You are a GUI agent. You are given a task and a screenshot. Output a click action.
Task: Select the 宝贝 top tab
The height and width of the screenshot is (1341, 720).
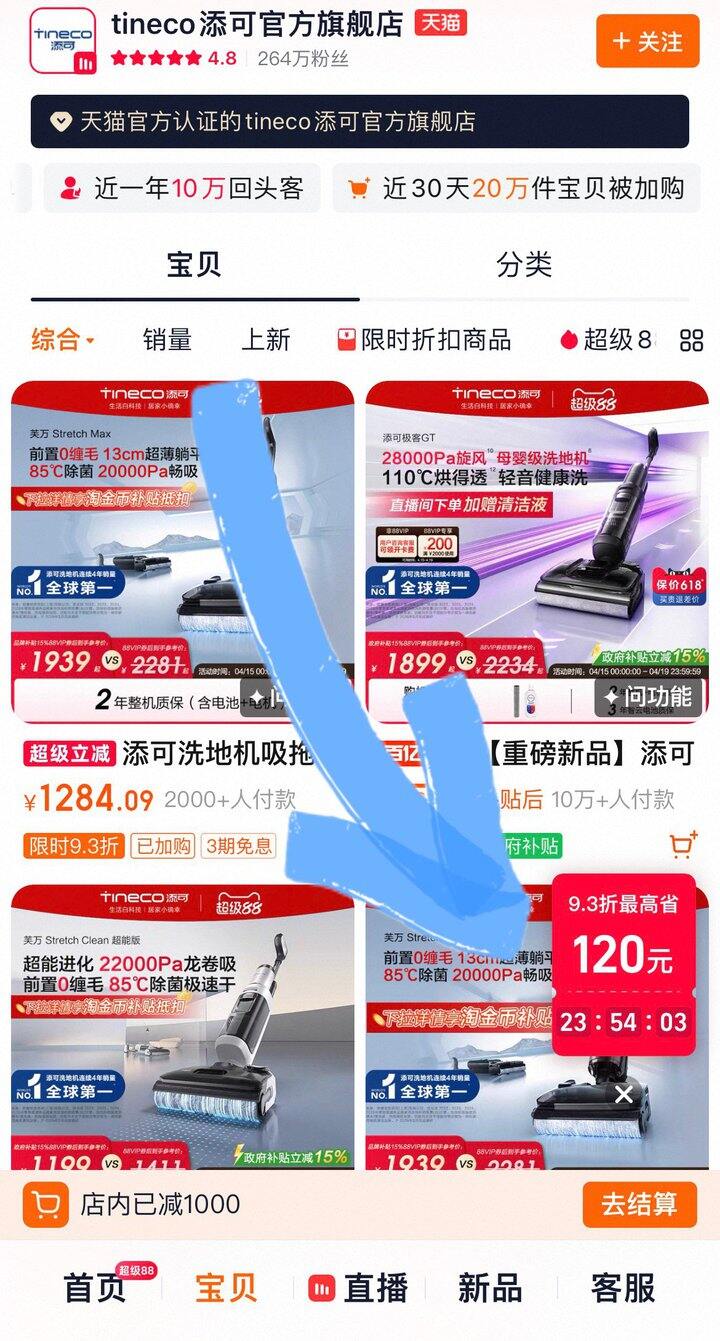click(194, 265)
